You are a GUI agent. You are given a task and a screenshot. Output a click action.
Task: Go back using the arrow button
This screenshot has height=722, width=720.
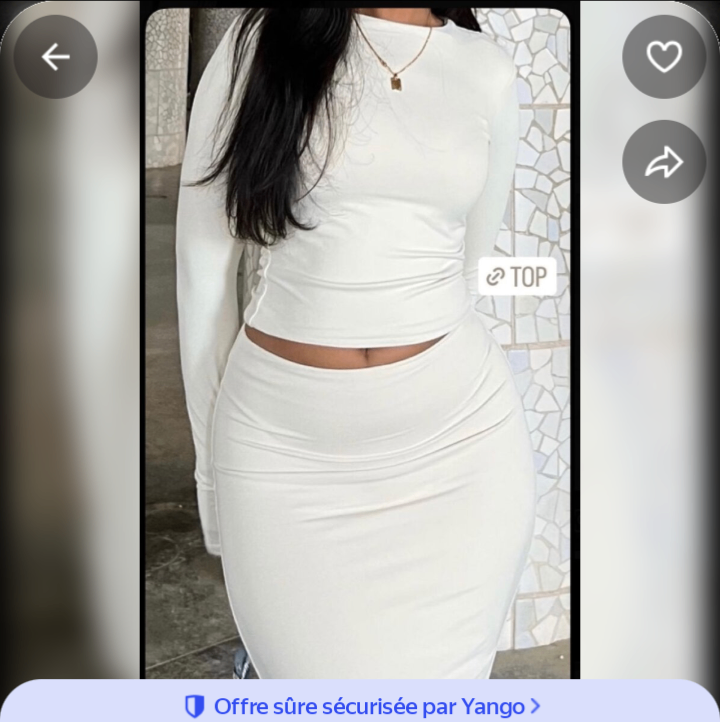pyautogui.click(x=56, y=57)
